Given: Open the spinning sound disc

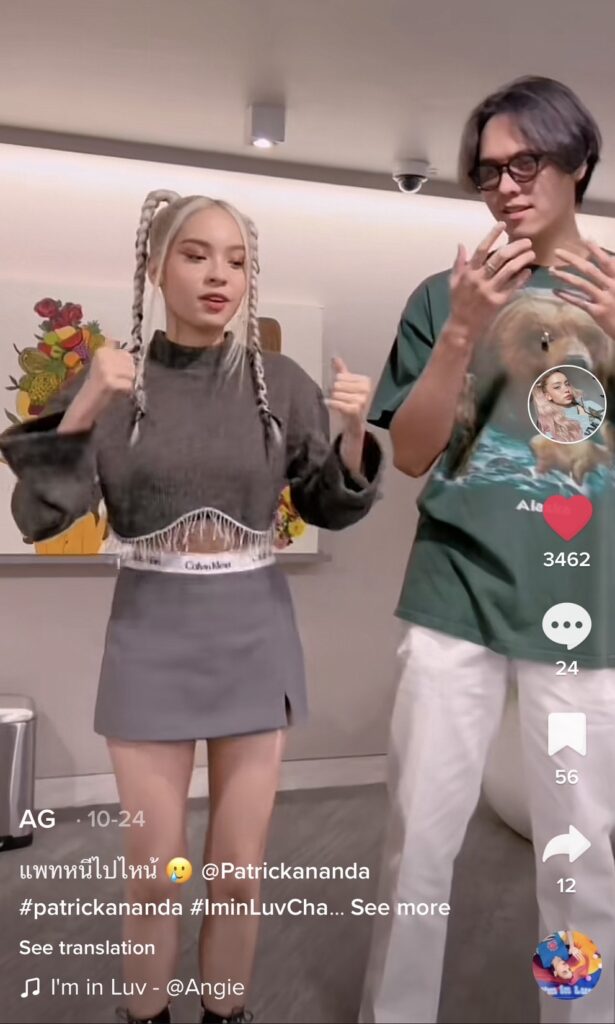Looking at the screenshot, I should pos(567,965).
